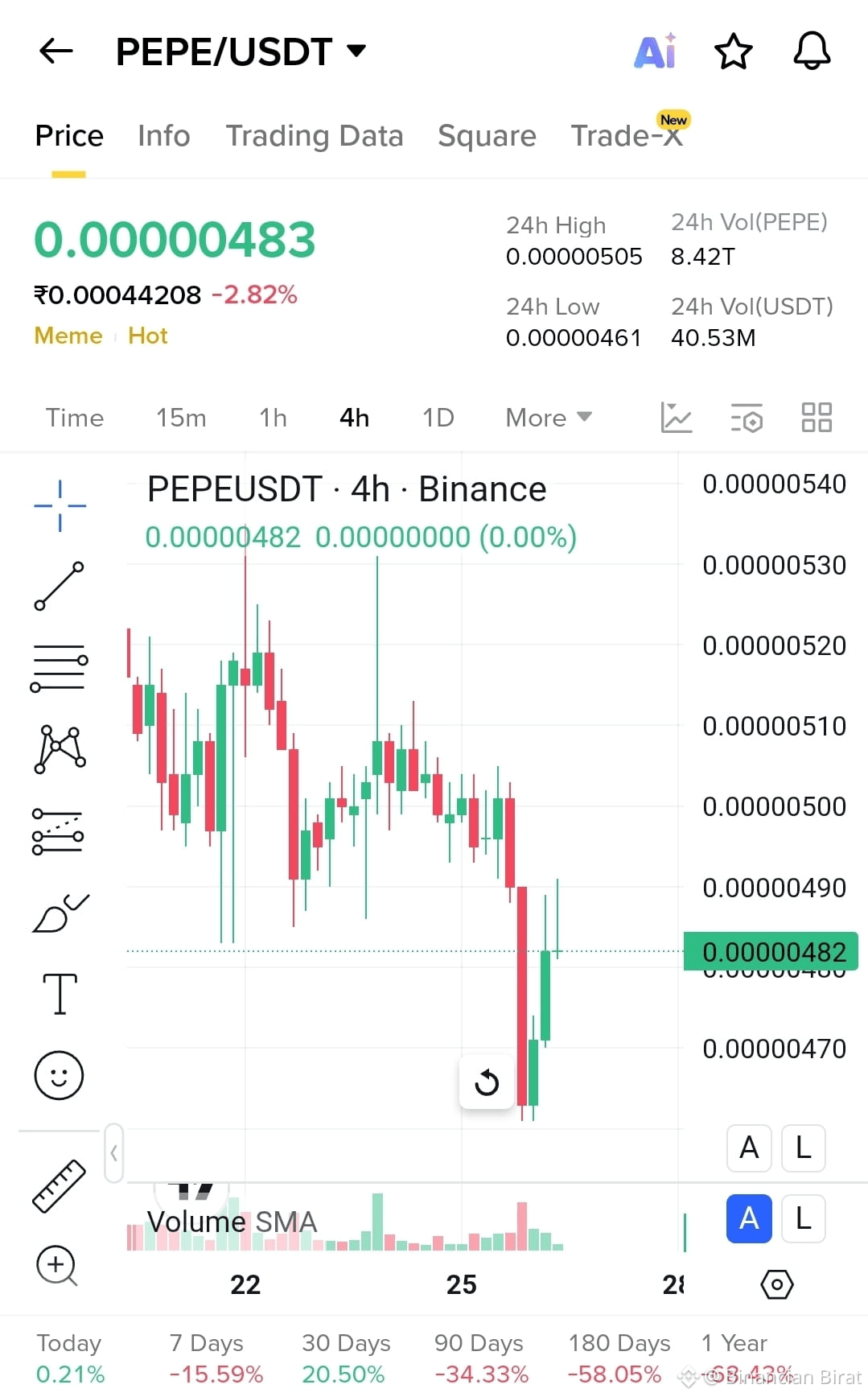Open the chart style grid layout icon

816,418
